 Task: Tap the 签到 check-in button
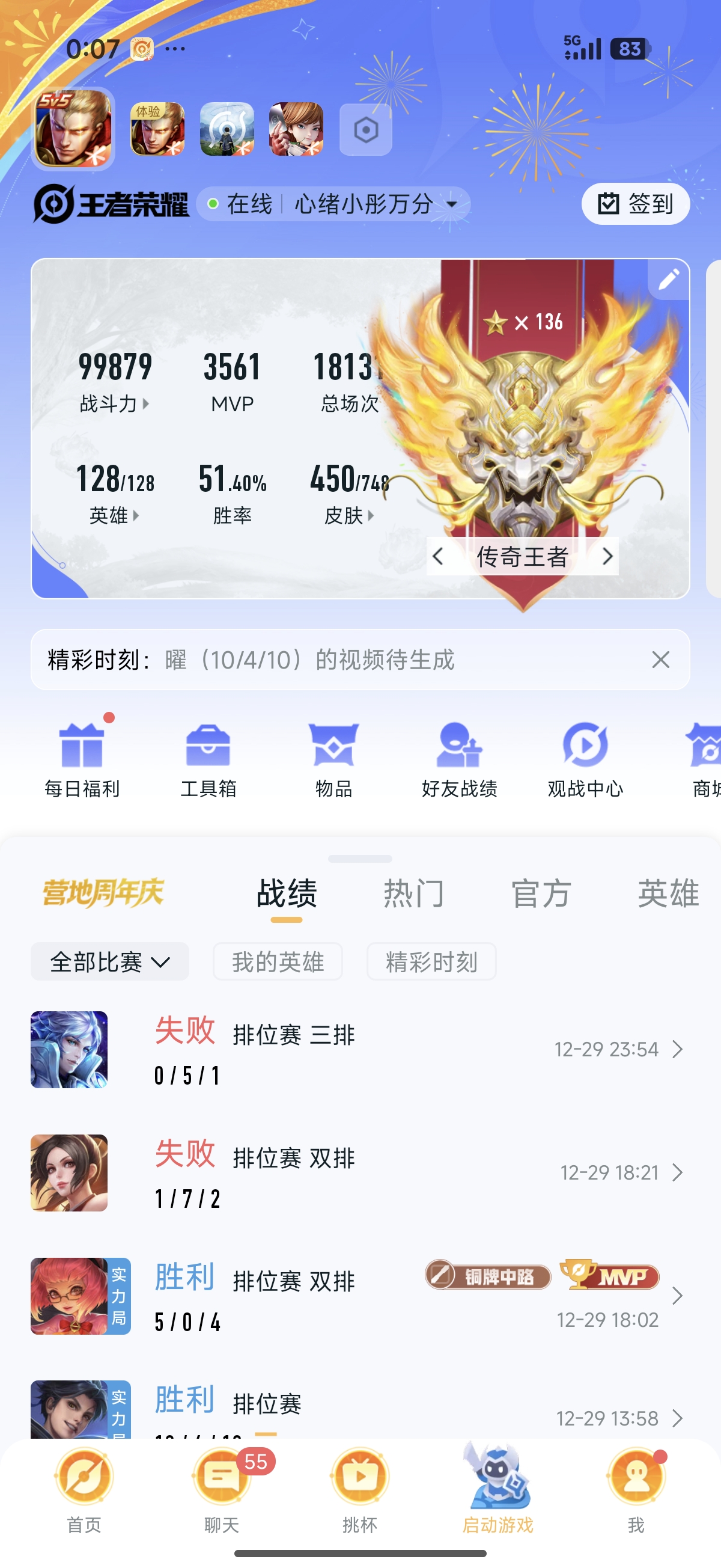(635, 204)
